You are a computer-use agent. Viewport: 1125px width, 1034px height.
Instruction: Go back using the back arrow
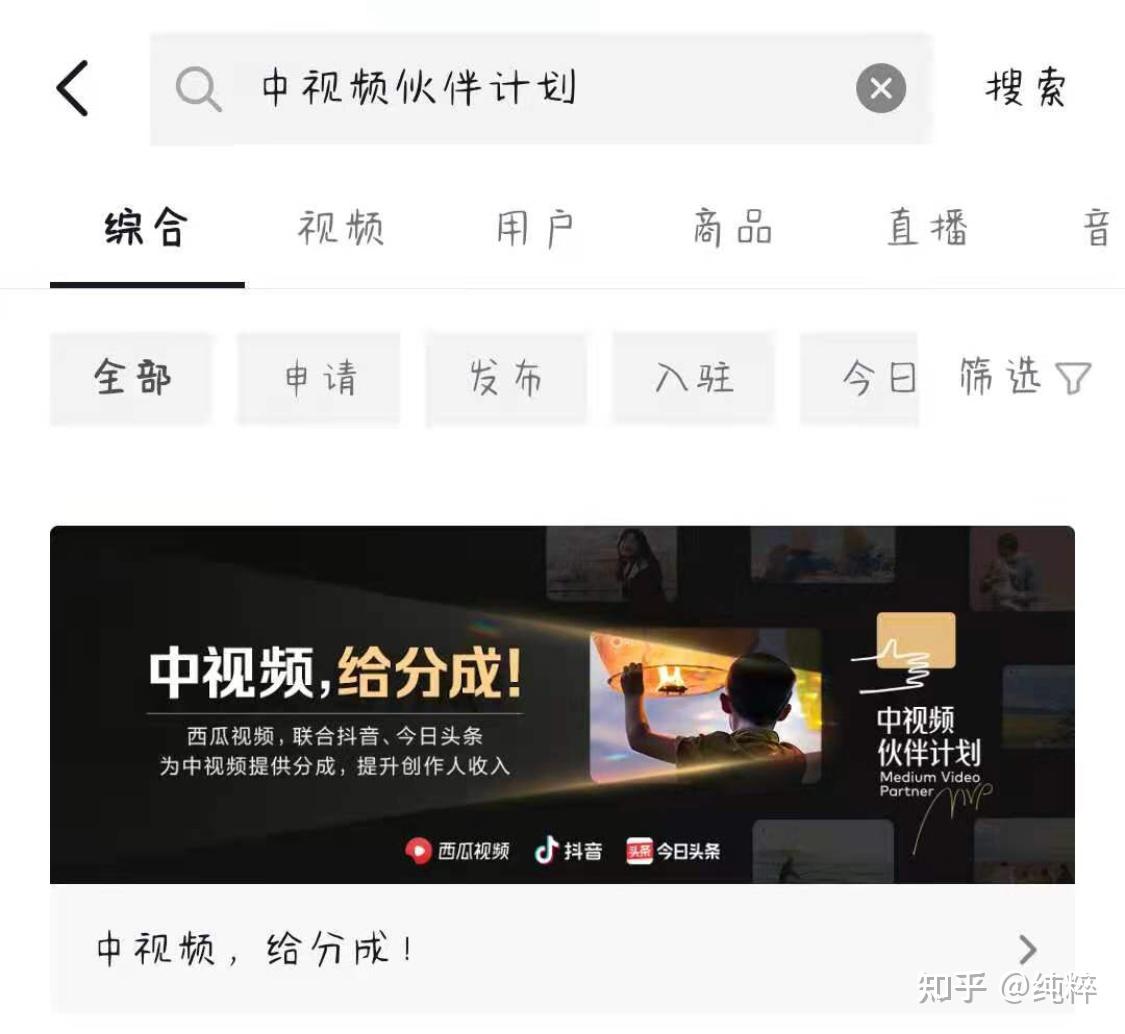[72, 88]
